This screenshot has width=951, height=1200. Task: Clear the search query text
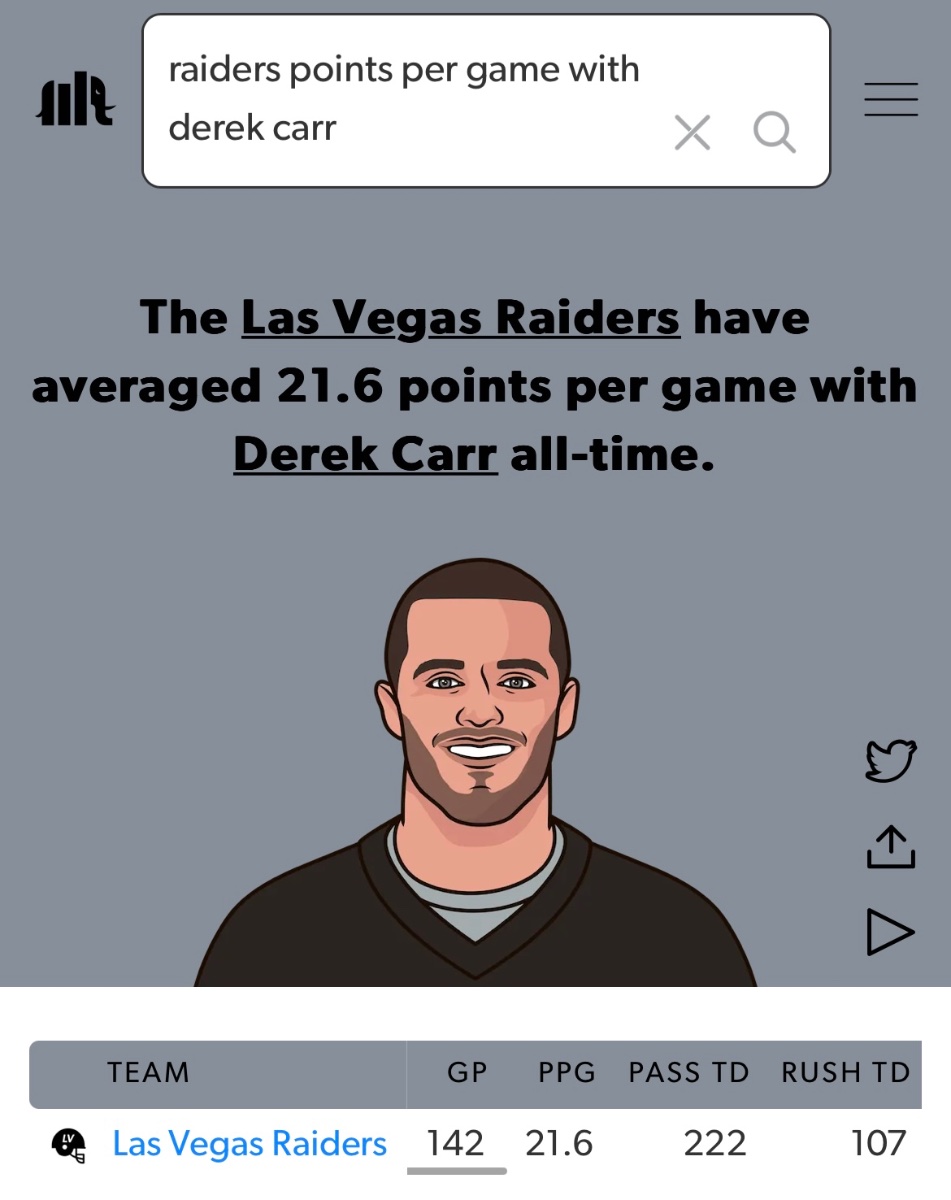692,131
